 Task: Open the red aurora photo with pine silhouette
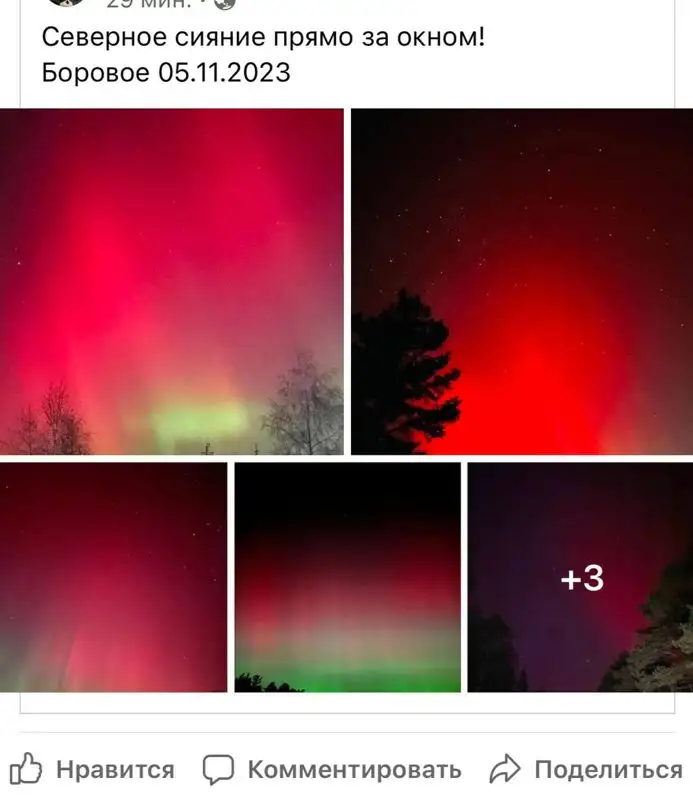coord(521,281)
